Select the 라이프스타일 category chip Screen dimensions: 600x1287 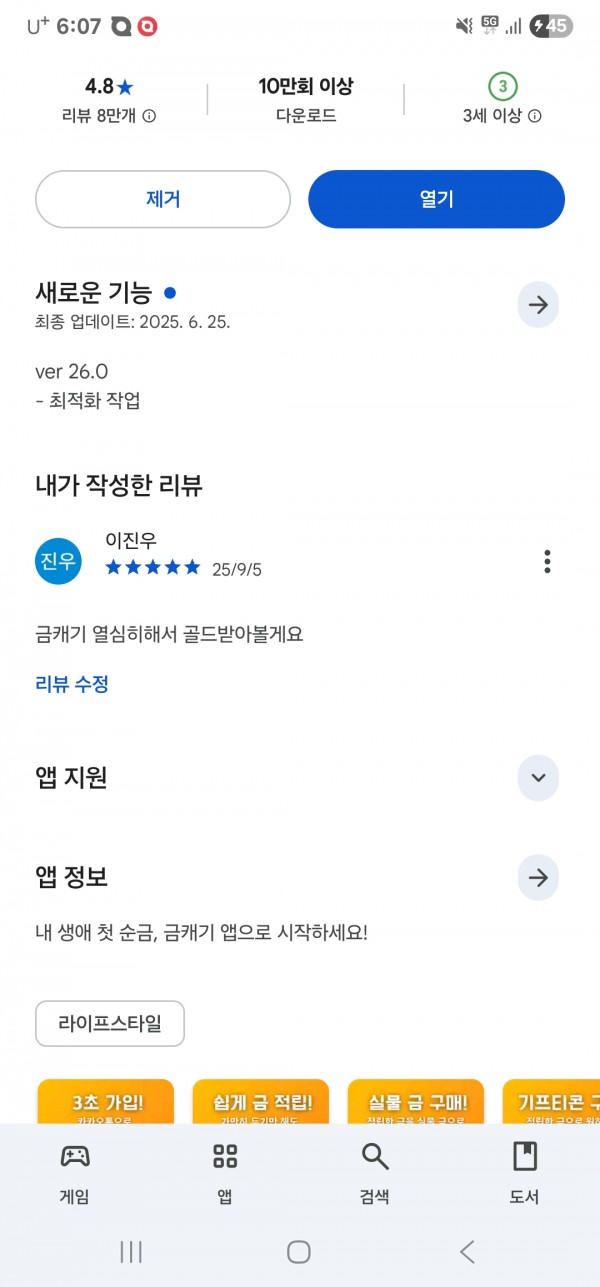click(110, 1023)
